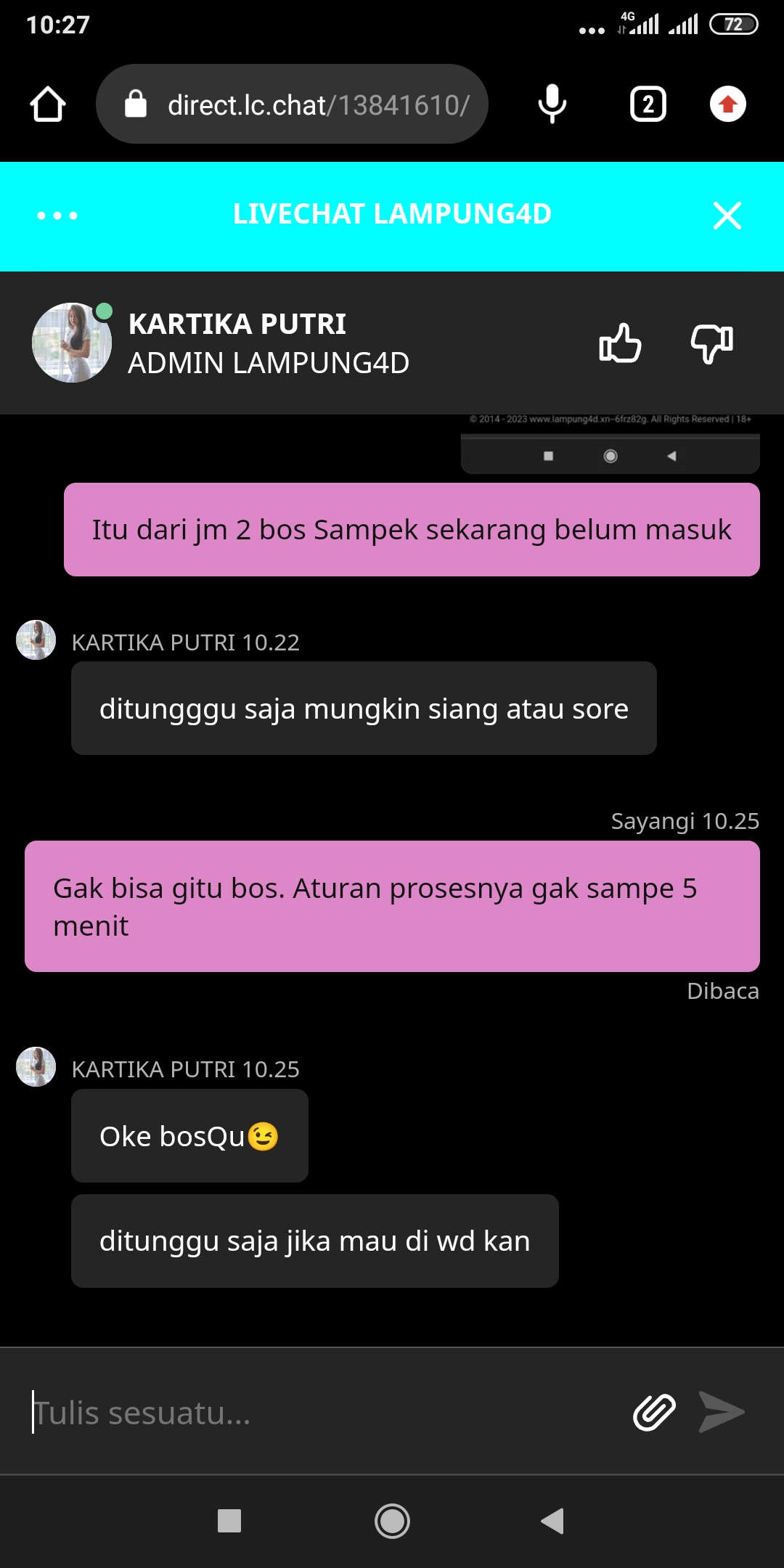Rate the agent with thumbs down

[x=711, y=343]
